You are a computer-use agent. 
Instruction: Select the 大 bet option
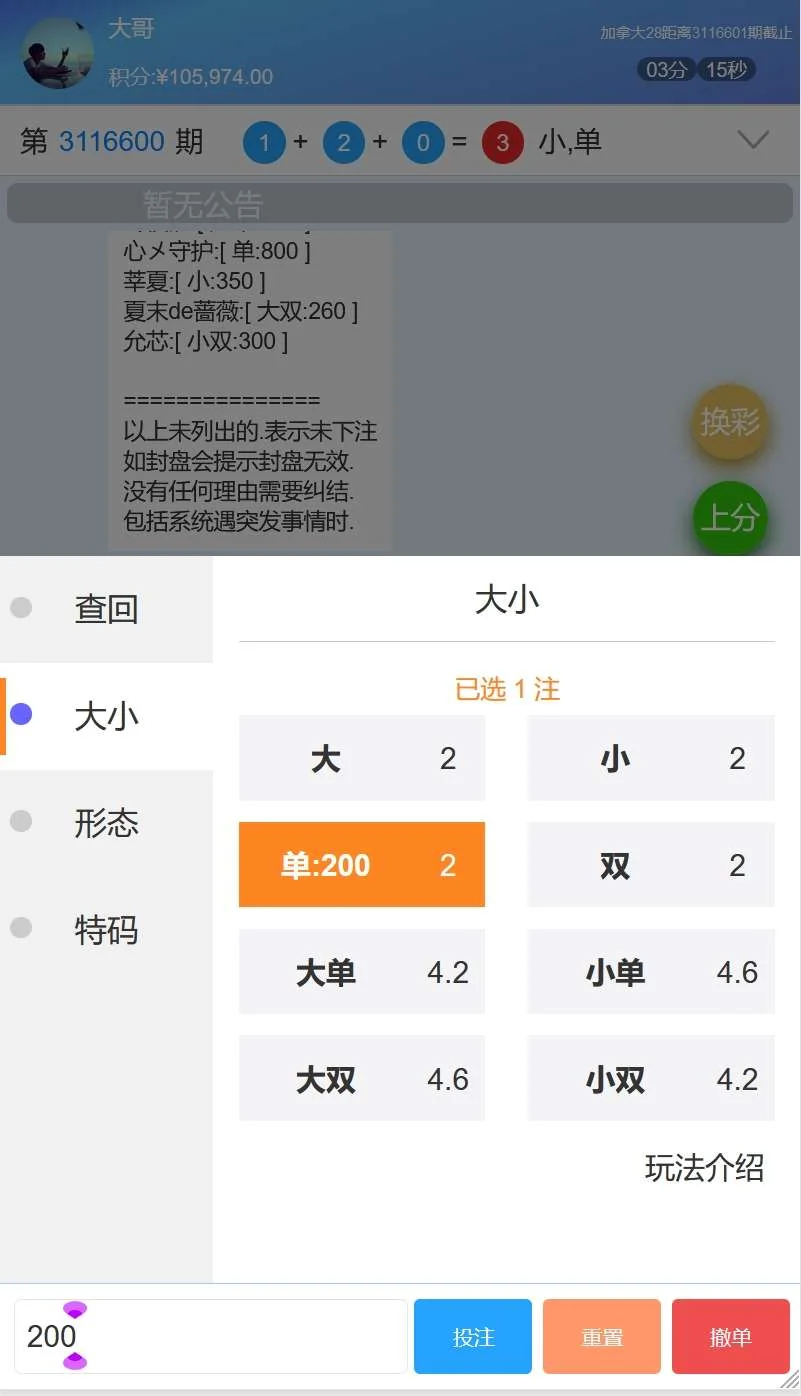(x=362, y=758)
